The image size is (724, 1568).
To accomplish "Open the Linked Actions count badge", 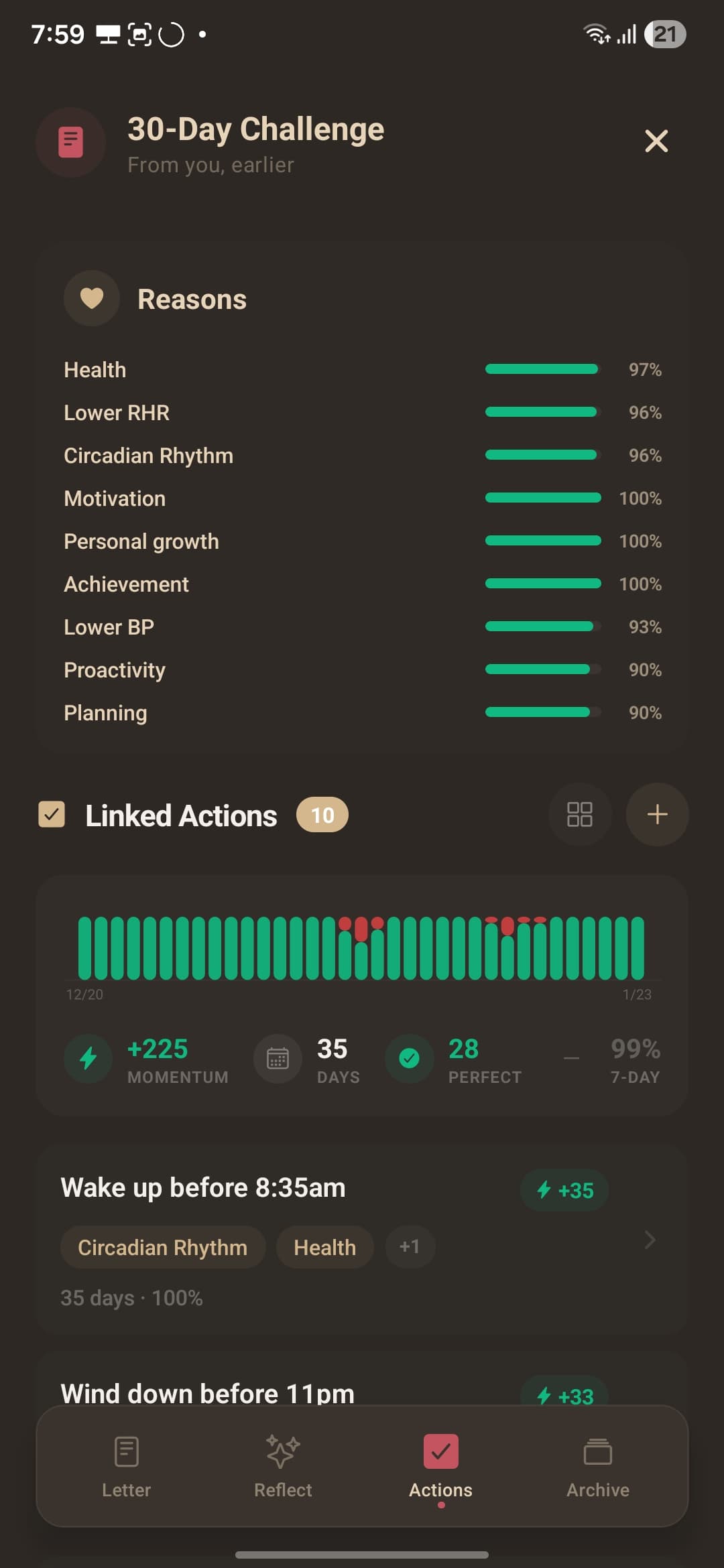I will [x=322, y=815].
